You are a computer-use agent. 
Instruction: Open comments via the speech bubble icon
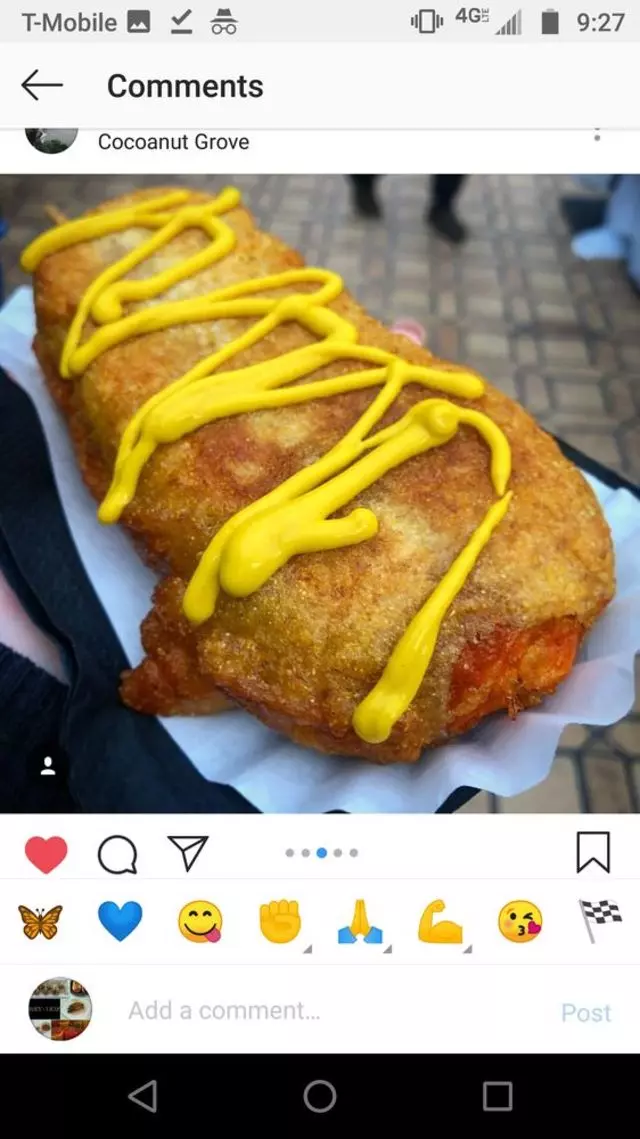point(117,854)
